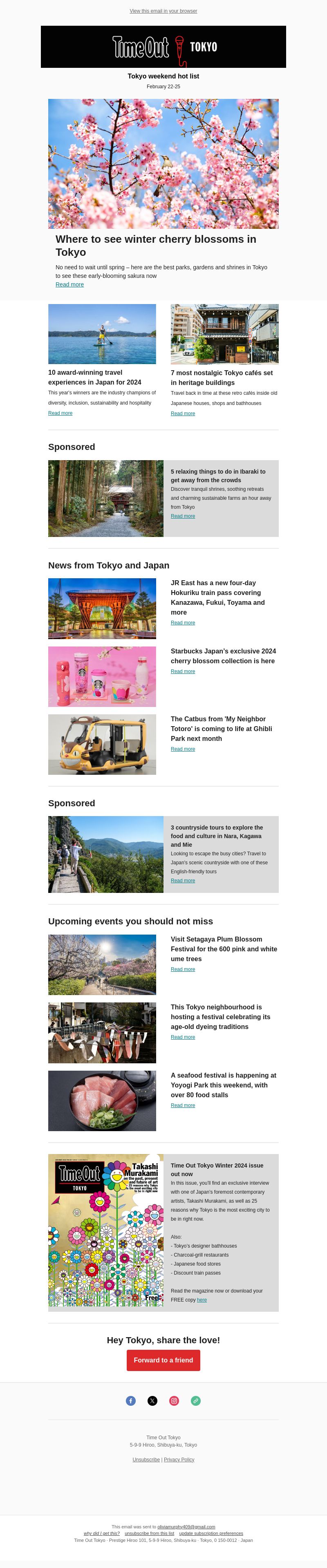Image resolution: width=327 pixels, height=1568 pixels.
Task: Open 'View this email in your browser' link
Action: pyautogui.click(x=163, y=11)
